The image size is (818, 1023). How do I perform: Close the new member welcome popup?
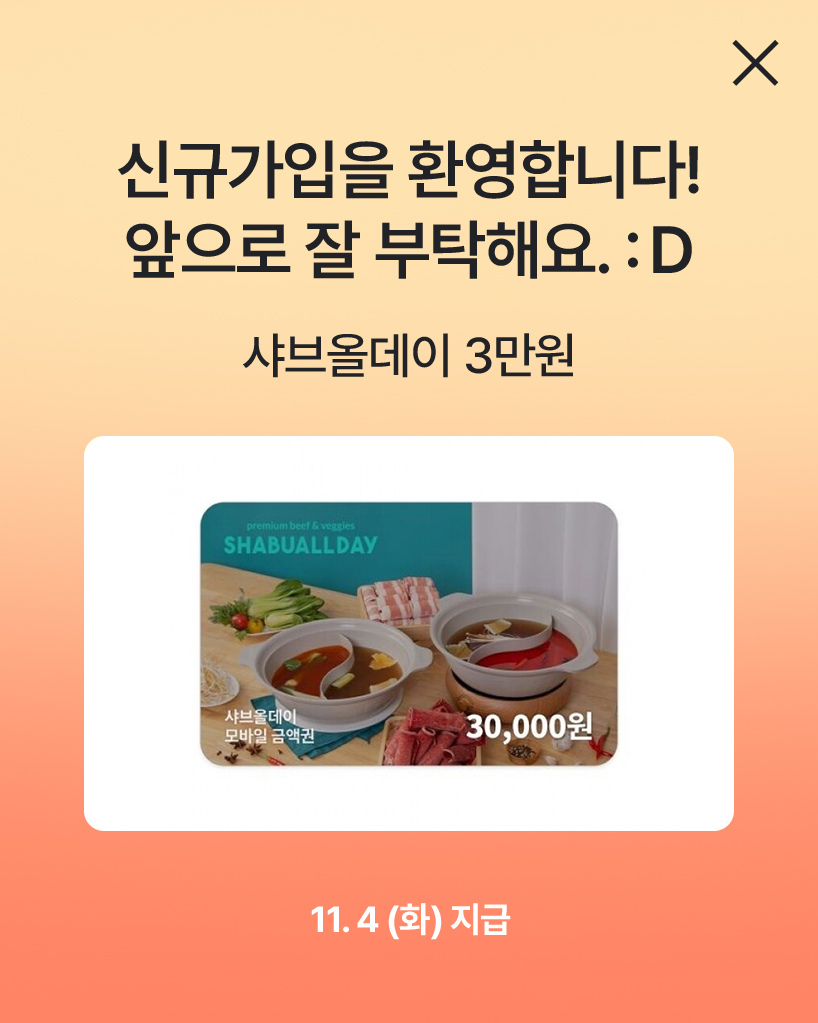point(755,64)
